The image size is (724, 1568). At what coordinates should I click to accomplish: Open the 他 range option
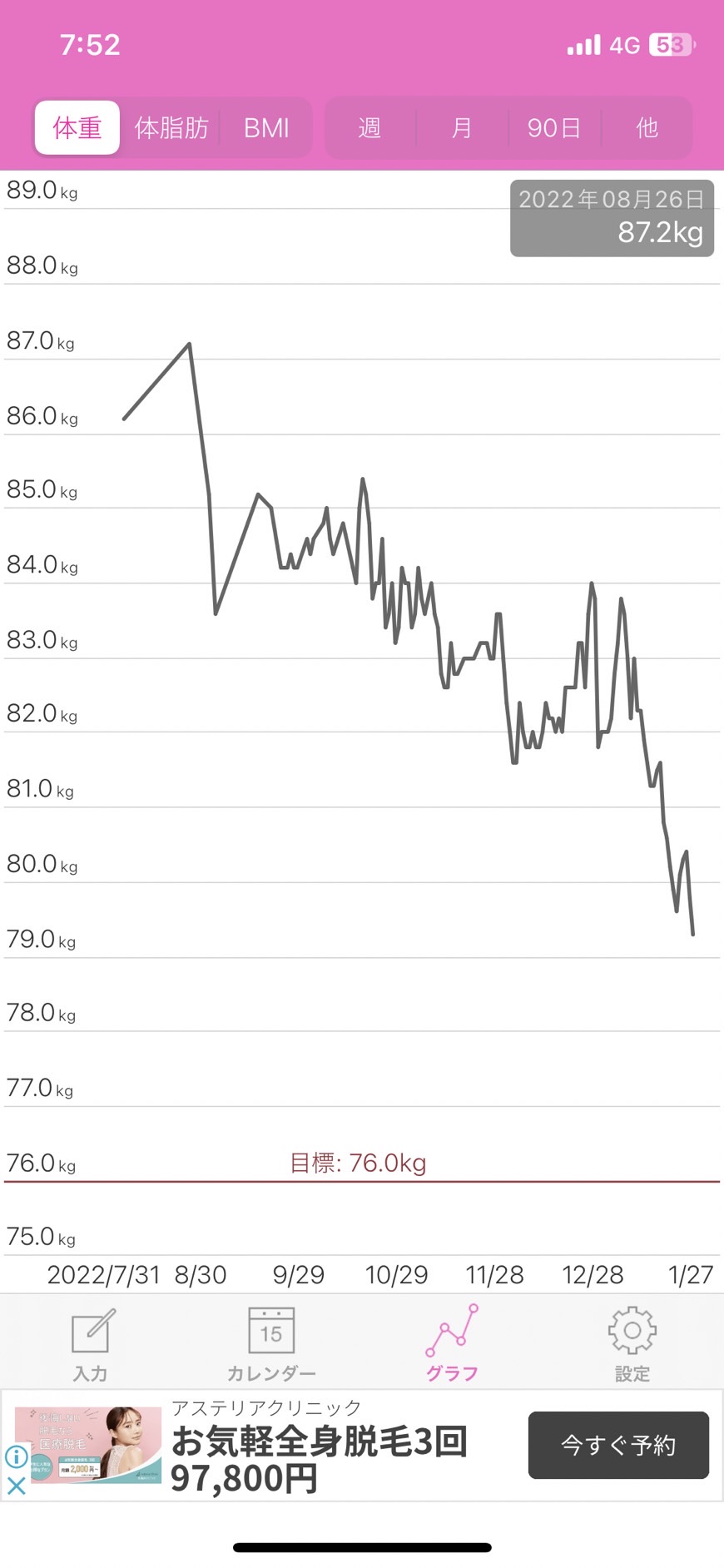point(647,127)
